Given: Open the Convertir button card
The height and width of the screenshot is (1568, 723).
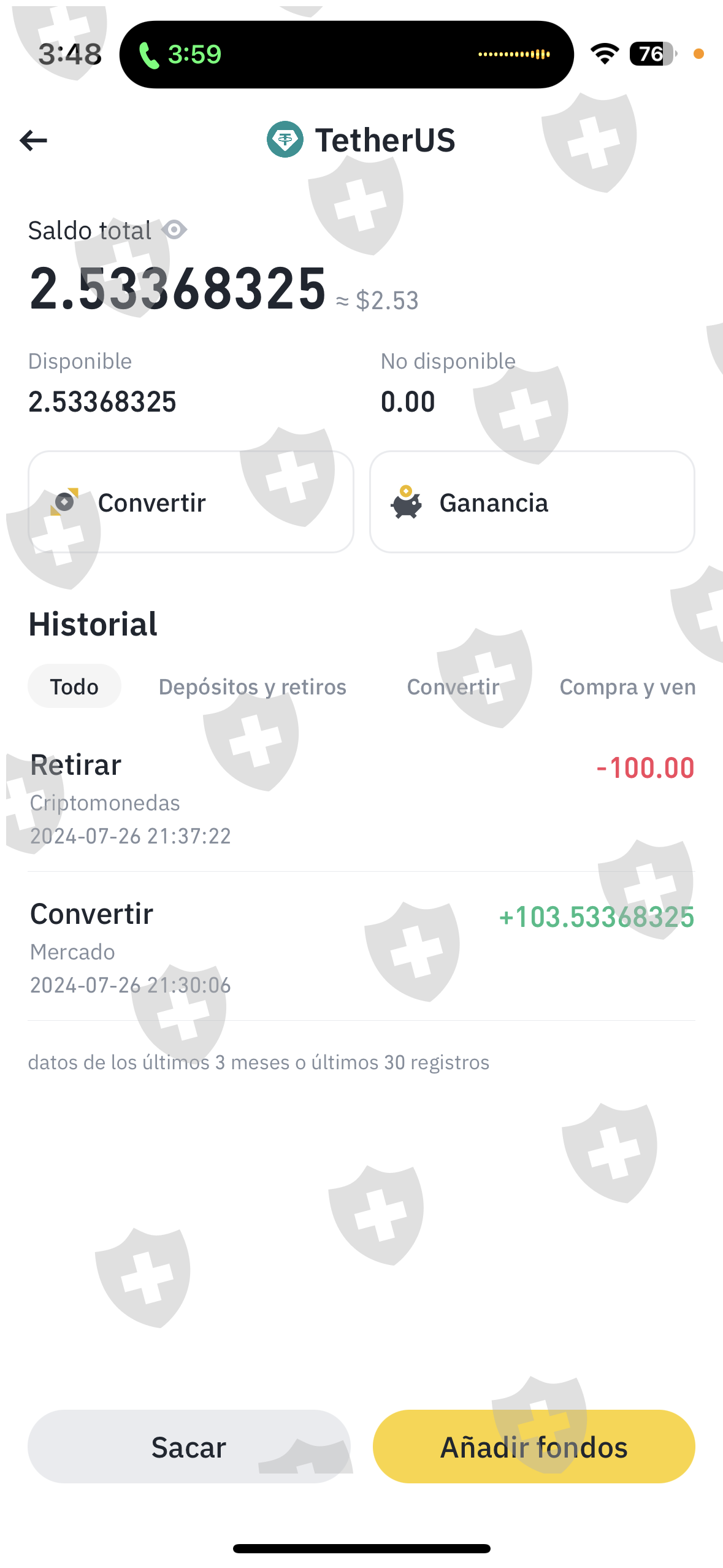Looking at the screenshot, I should tap(191, 502).
